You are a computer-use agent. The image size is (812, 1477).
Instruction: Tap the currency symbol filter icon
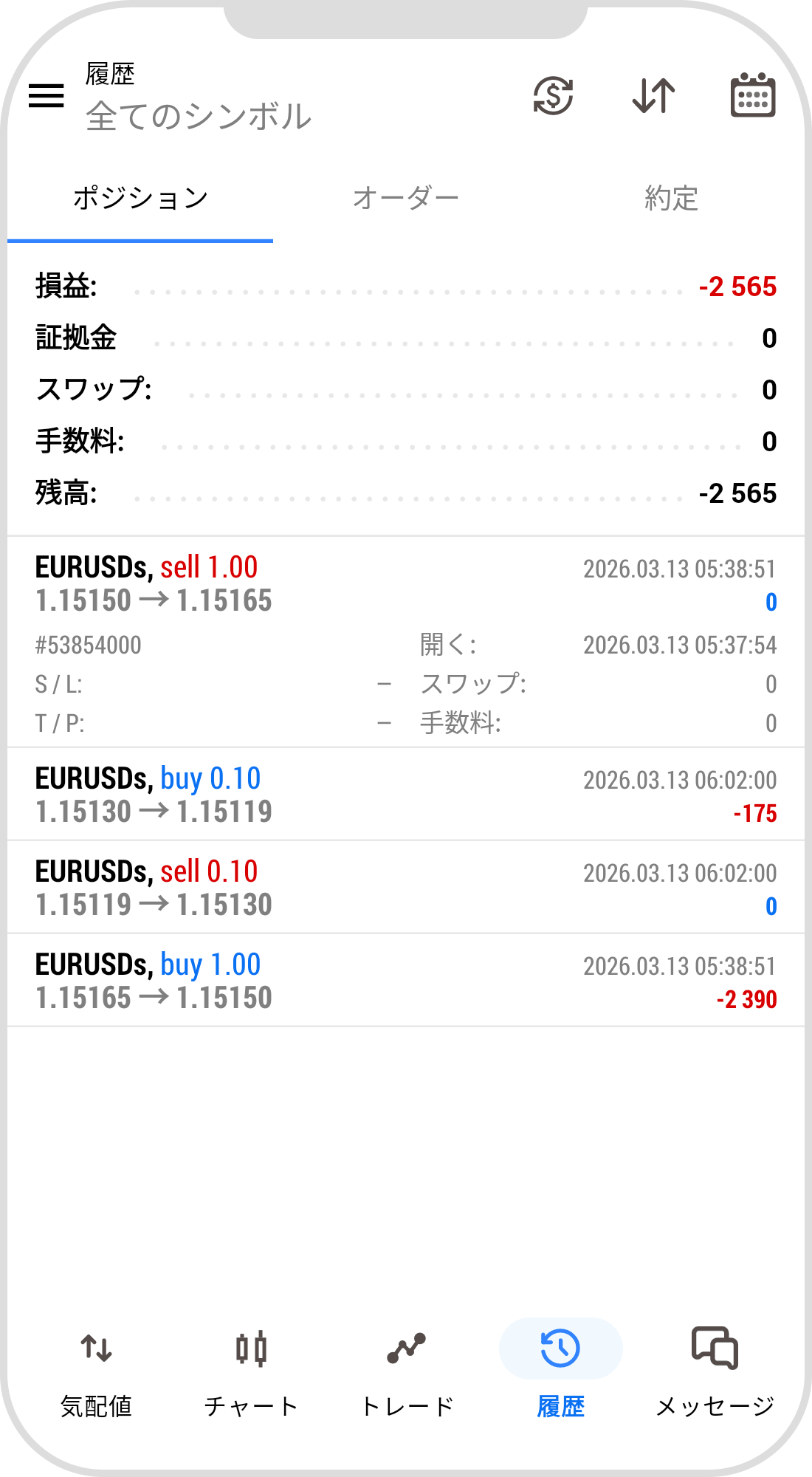click(553, 96)
